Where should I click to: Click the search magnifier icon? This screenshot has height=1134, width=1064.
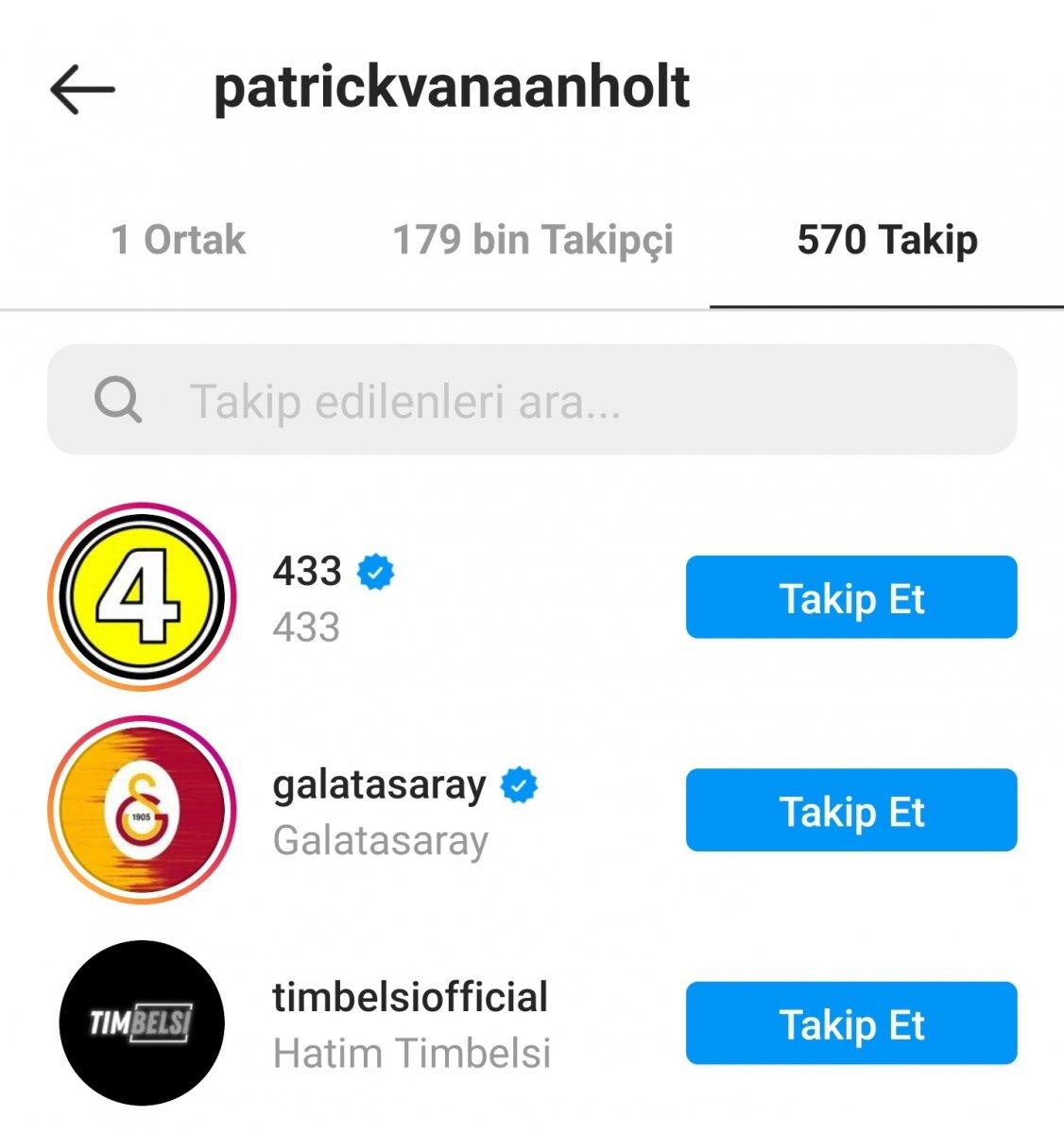(x=119, y=399)
